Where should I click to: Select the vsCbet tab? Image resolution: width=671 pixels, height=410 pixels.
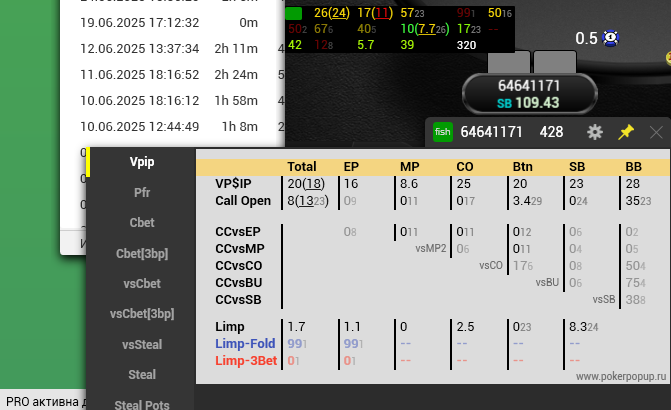(142, 283)
